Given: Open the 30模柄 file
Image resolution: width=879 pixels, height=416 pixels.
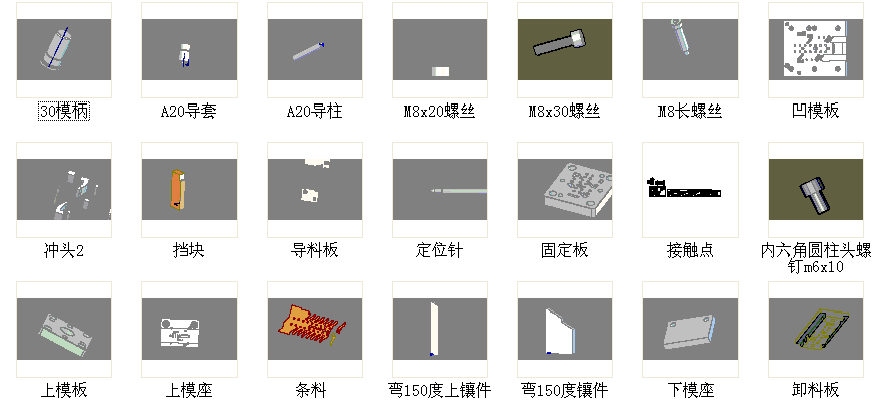Looking at the screenshot, I should tap(64, 49).
